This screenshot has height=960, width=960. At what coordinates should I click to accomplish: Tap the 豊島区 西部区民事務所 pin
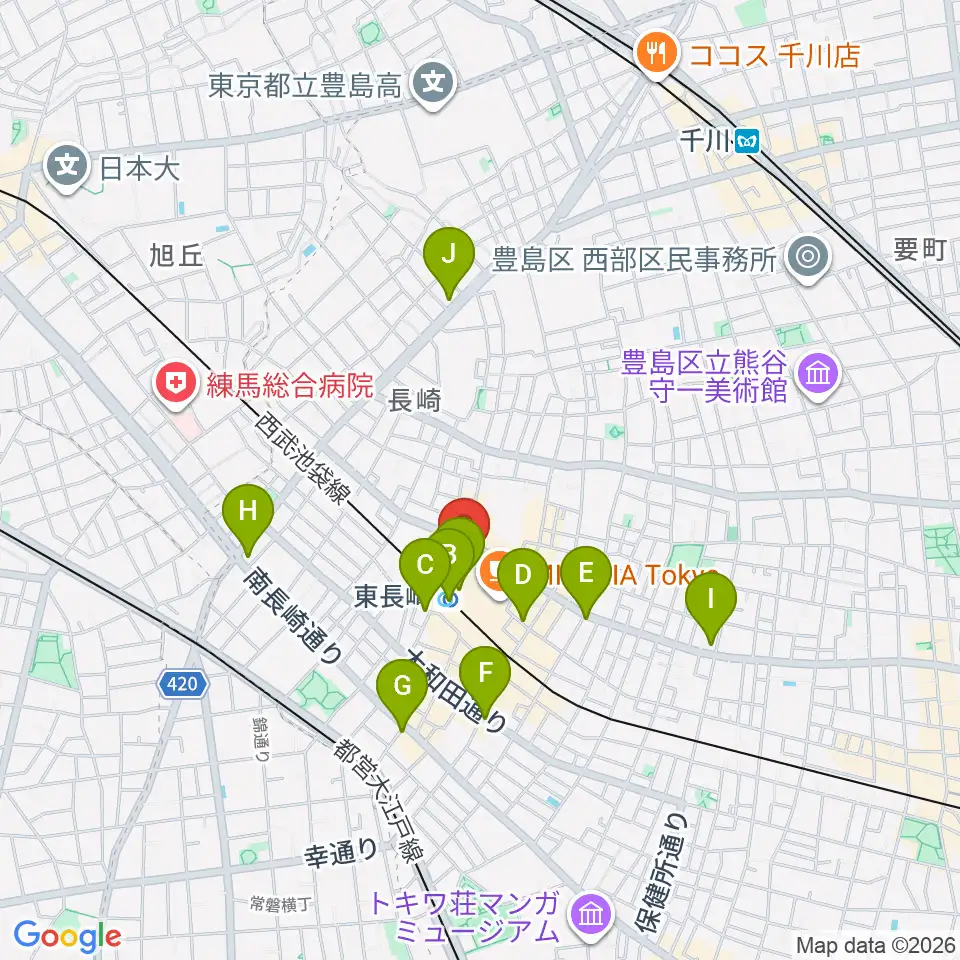coord(808,260)
